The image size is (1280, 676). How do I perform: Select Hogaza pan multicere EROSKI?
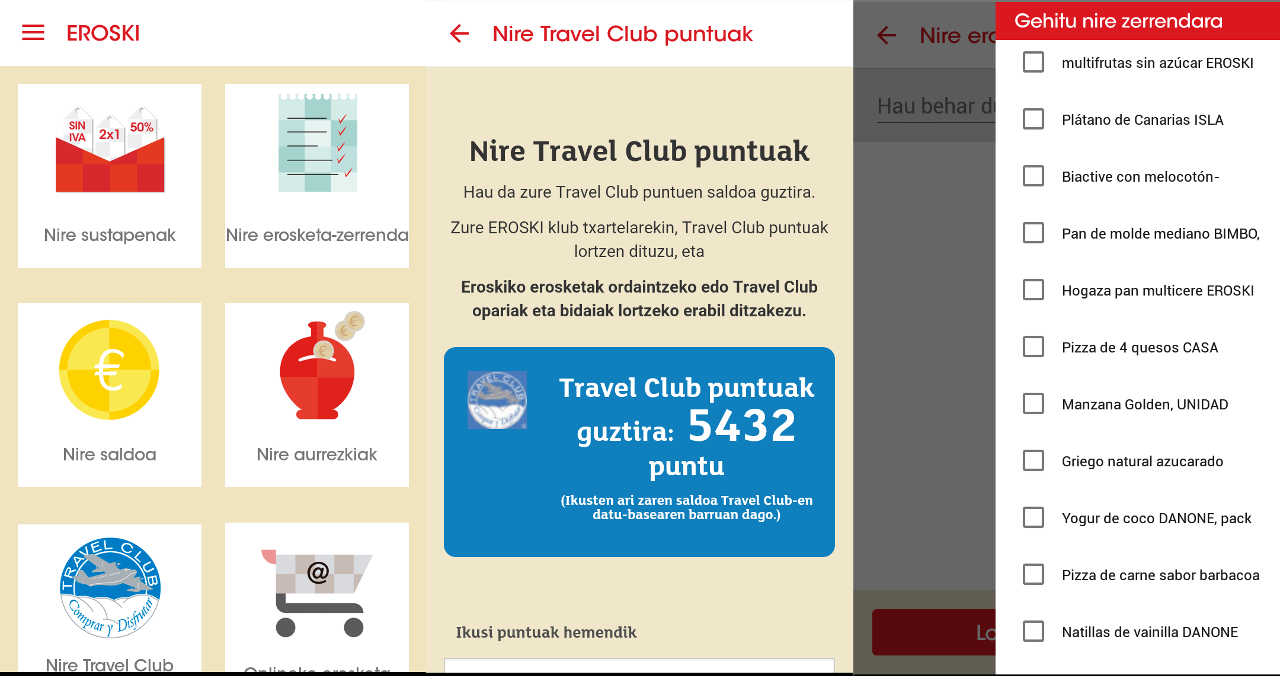(1033, 290)
